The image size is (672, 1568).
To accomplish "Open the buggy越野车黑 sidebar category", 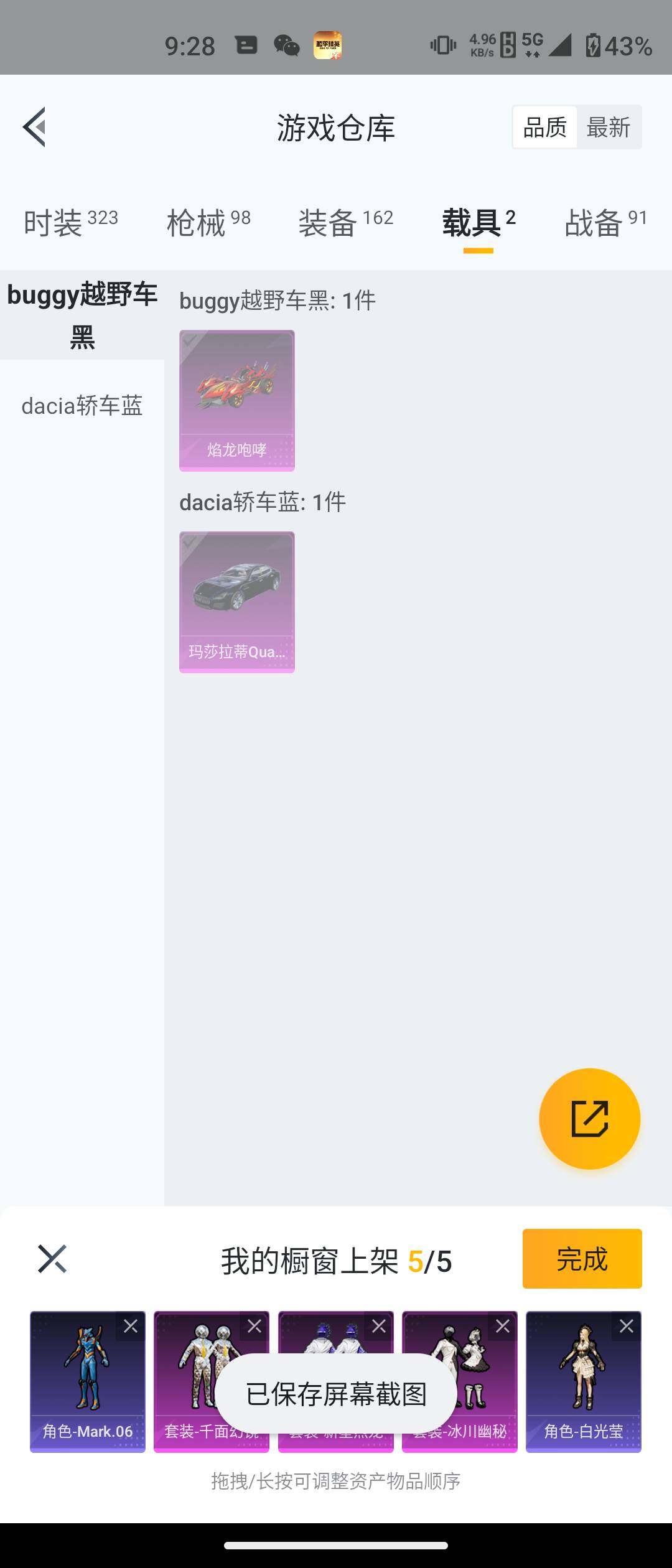I will tap(82, 314).
